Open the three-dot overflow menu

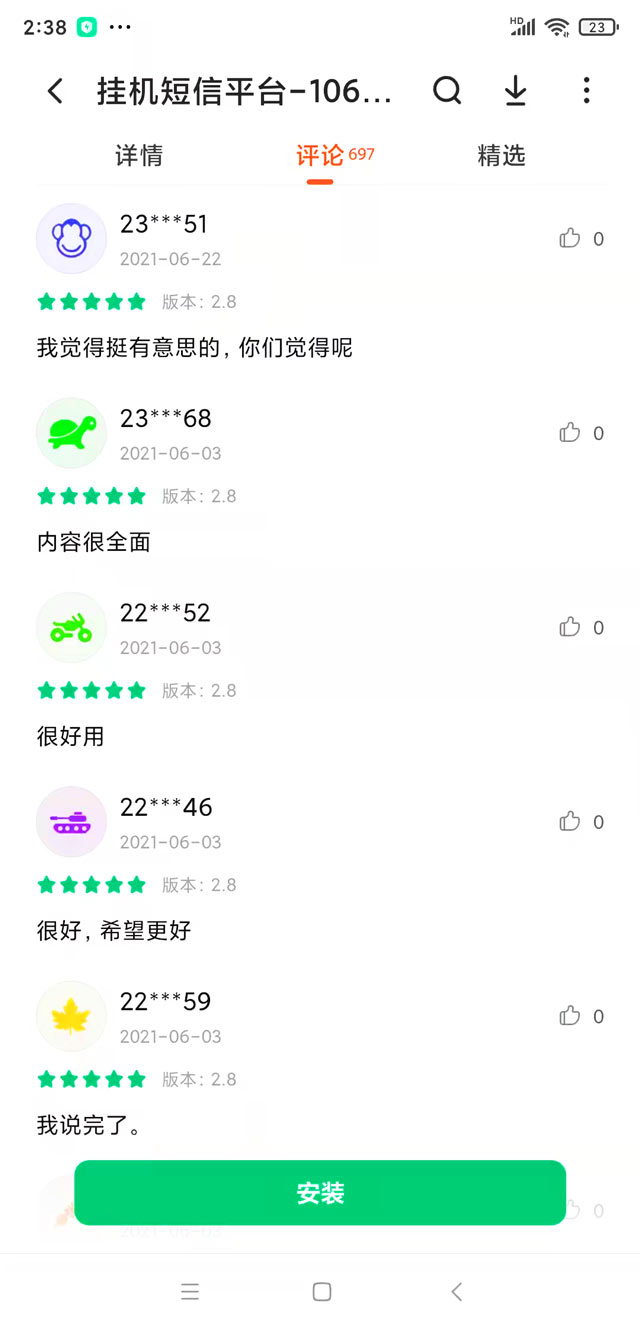(586, 91)
